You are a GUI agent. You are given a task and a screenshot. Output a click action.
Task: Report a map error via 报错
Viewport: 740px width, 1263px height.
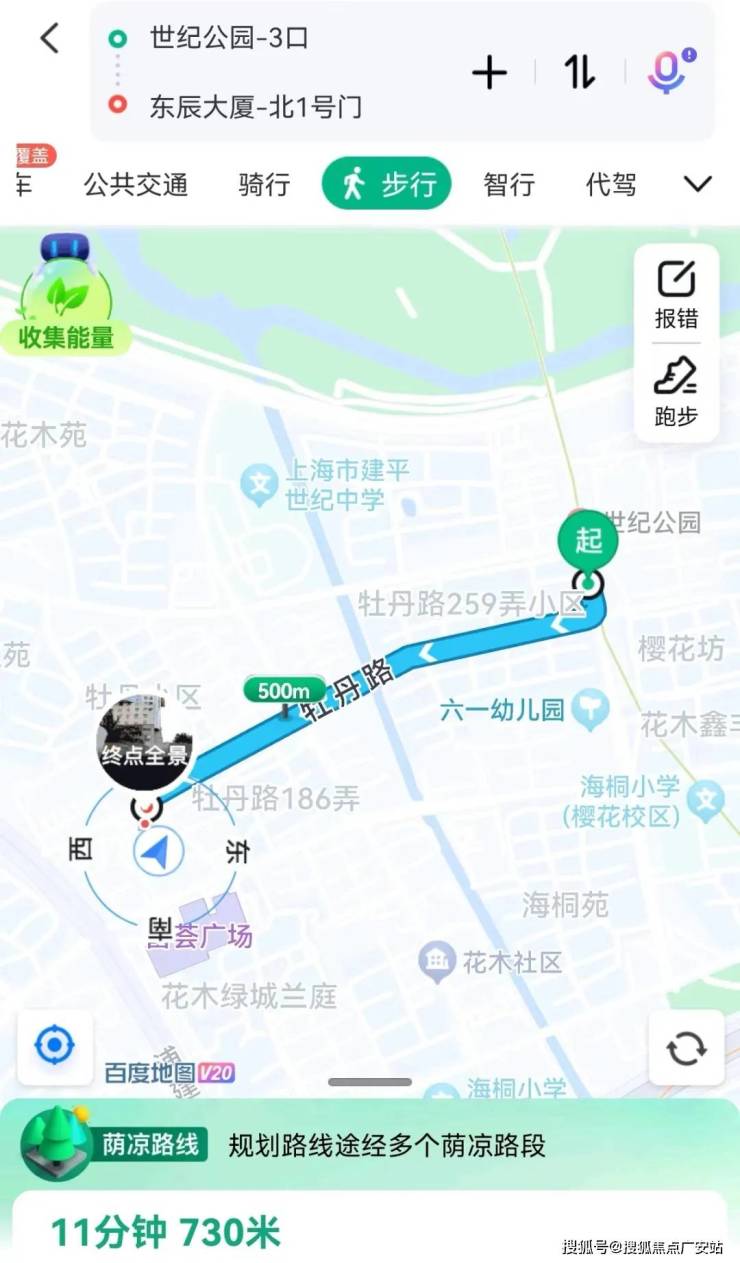pos(676,295)
